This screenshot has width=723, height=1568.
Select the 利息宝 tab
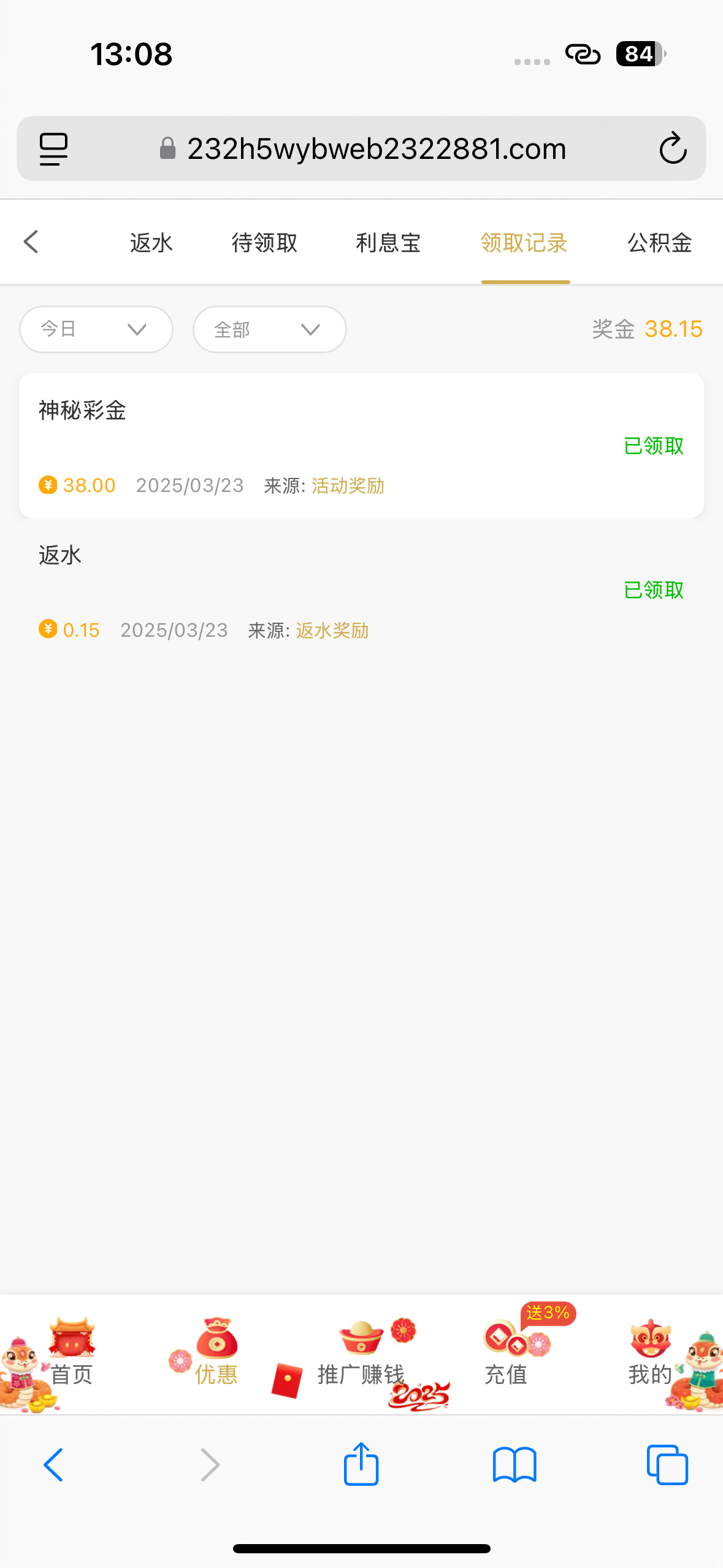(x=388, y=243)
